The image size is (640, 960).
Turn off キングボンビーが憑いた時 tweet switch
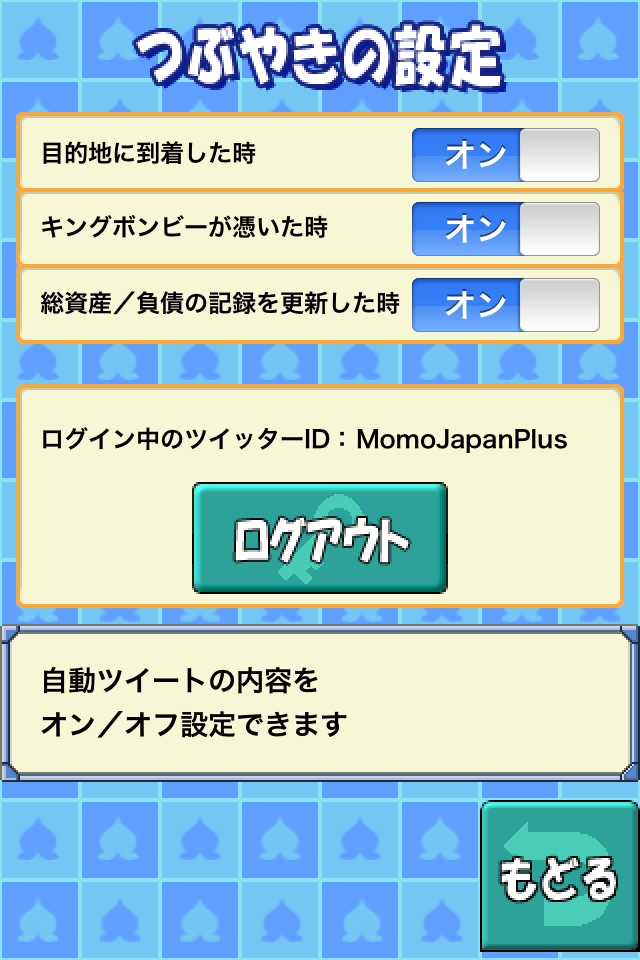[506, 229]
